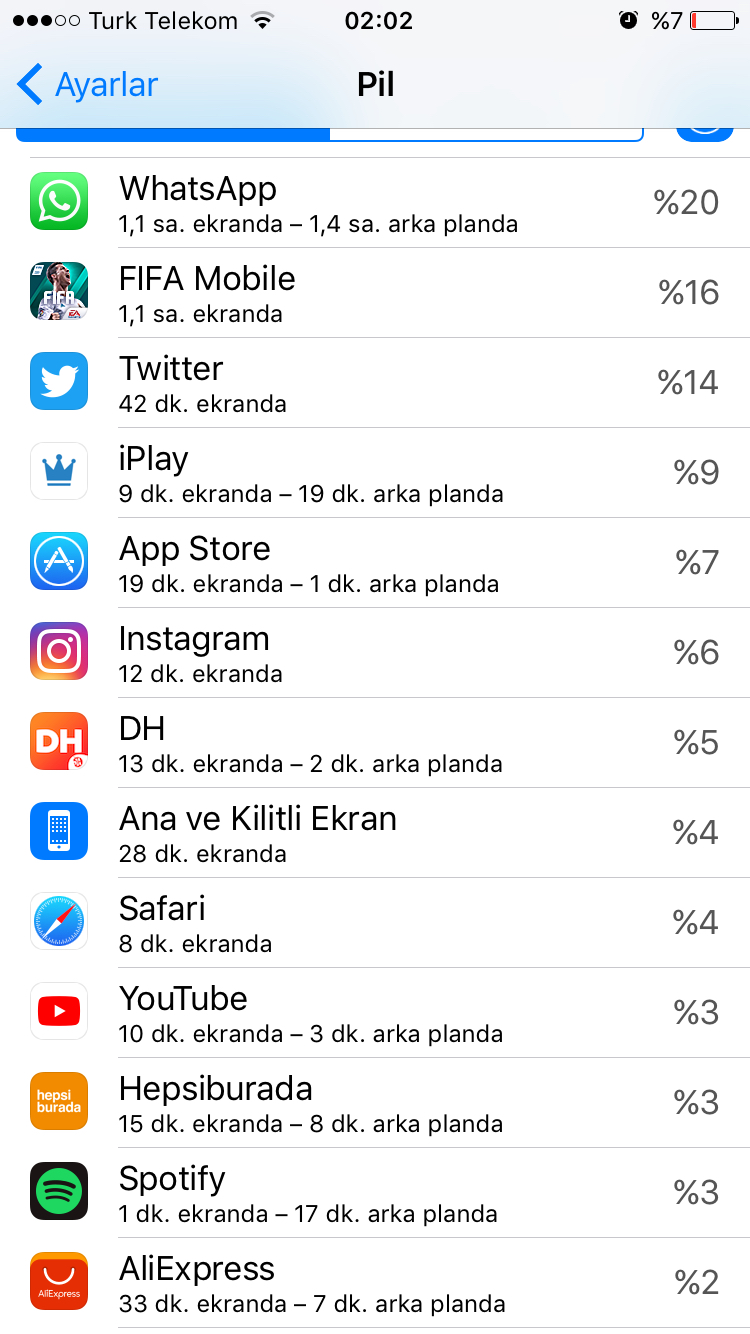The height and width of the screenshot is (1334, 750).
Task: Select the Ana ve Kilitli Ekran row
Action: 375,832
